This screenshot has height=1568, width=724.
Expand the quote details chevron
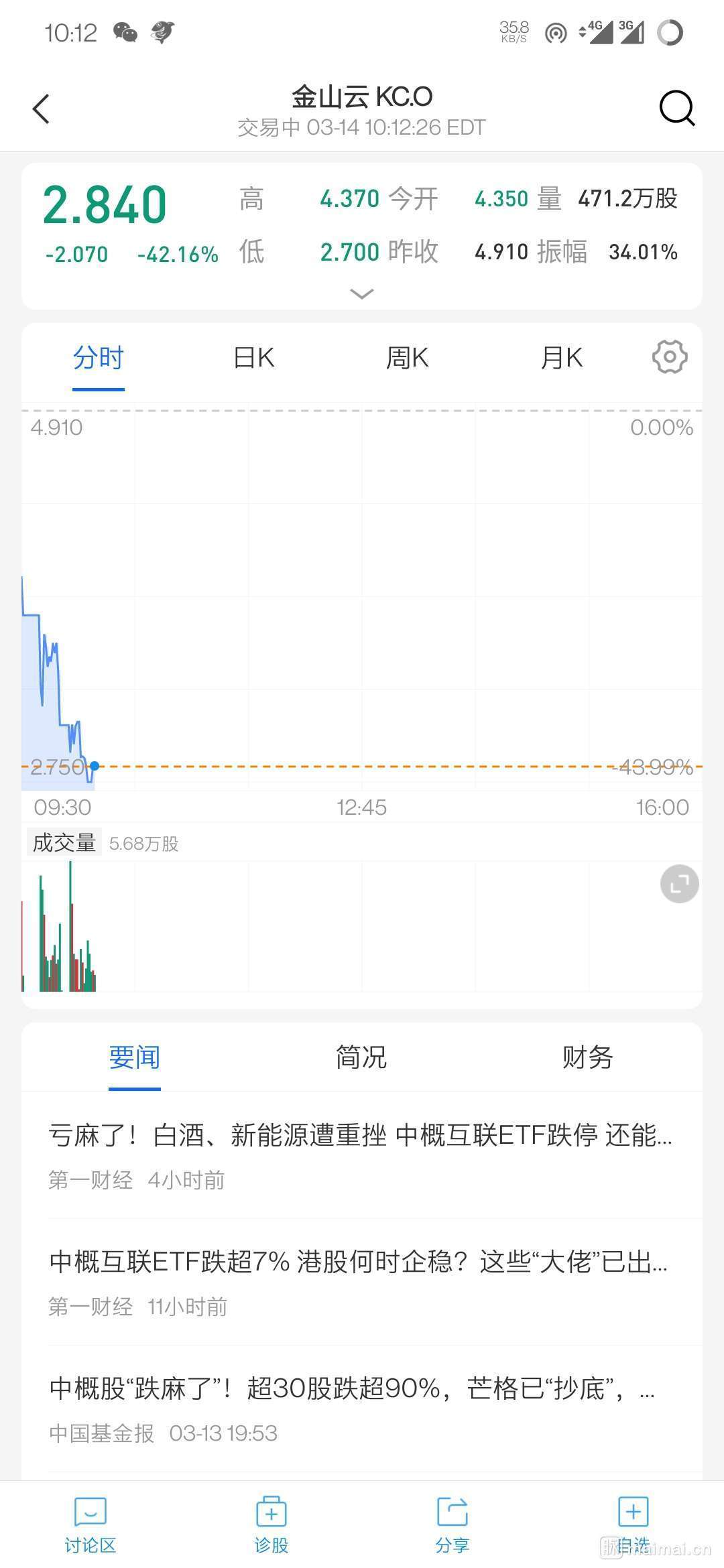362,293
